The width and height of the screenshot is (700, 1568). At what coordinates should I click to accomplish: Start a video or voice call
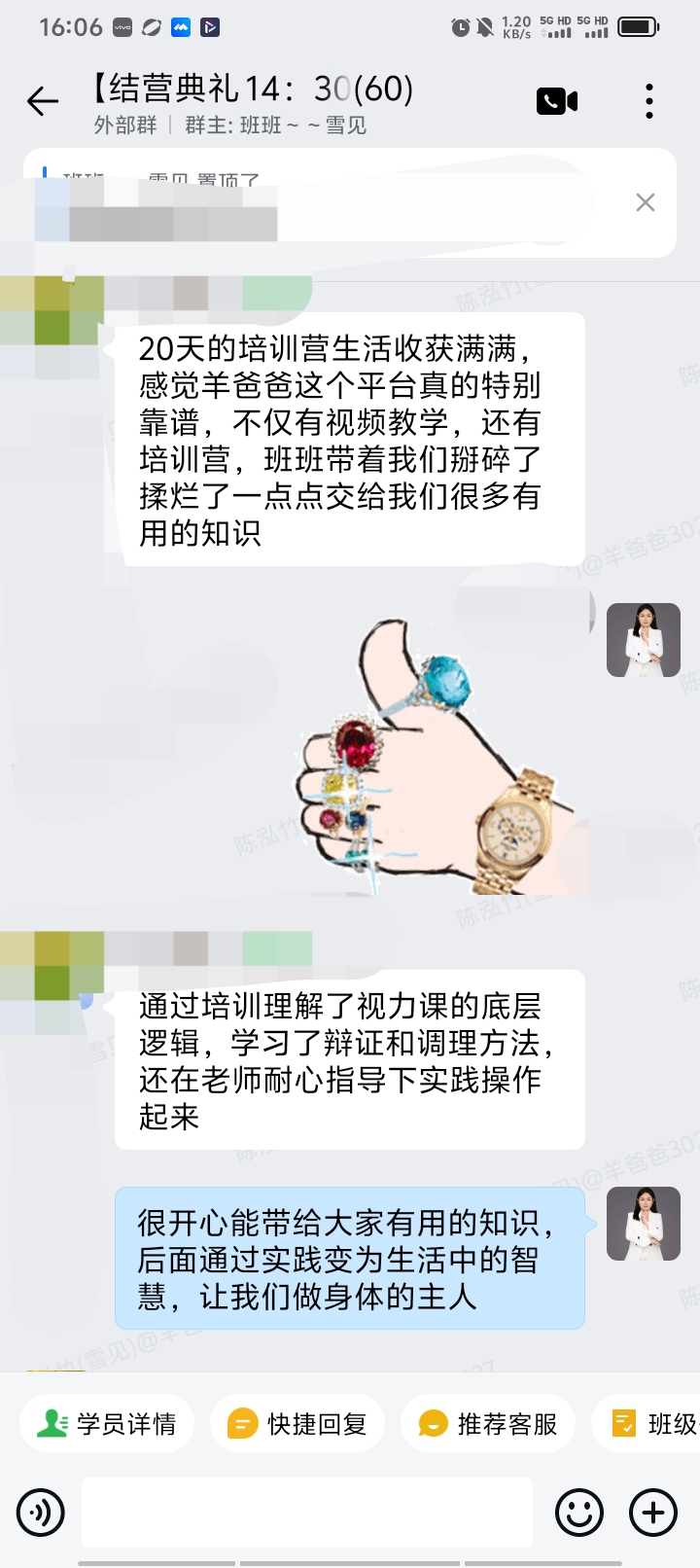(x=557, y=101)
